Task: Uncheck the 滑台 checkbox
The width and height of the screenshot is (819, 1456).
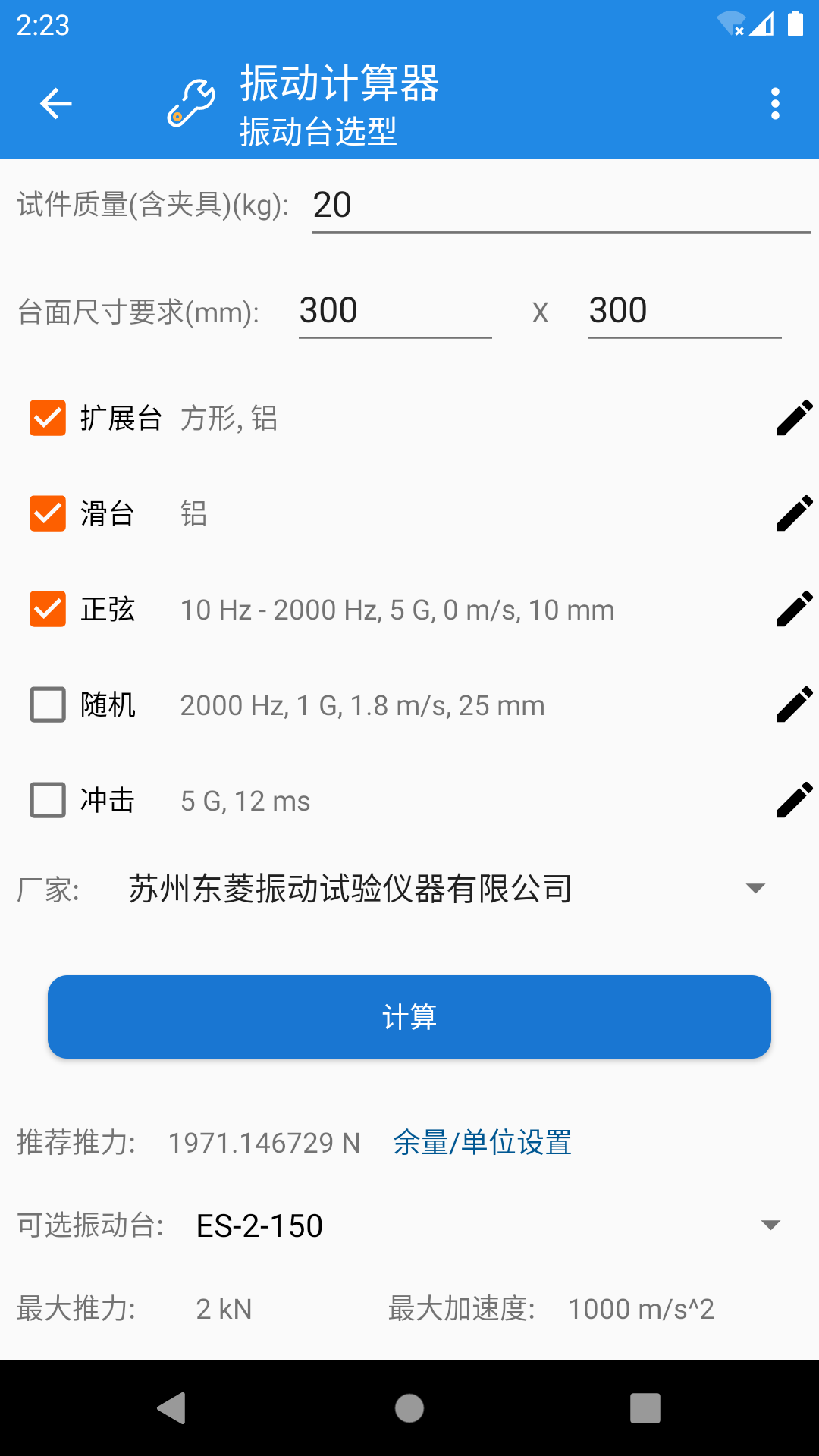Action: (48, 514)
